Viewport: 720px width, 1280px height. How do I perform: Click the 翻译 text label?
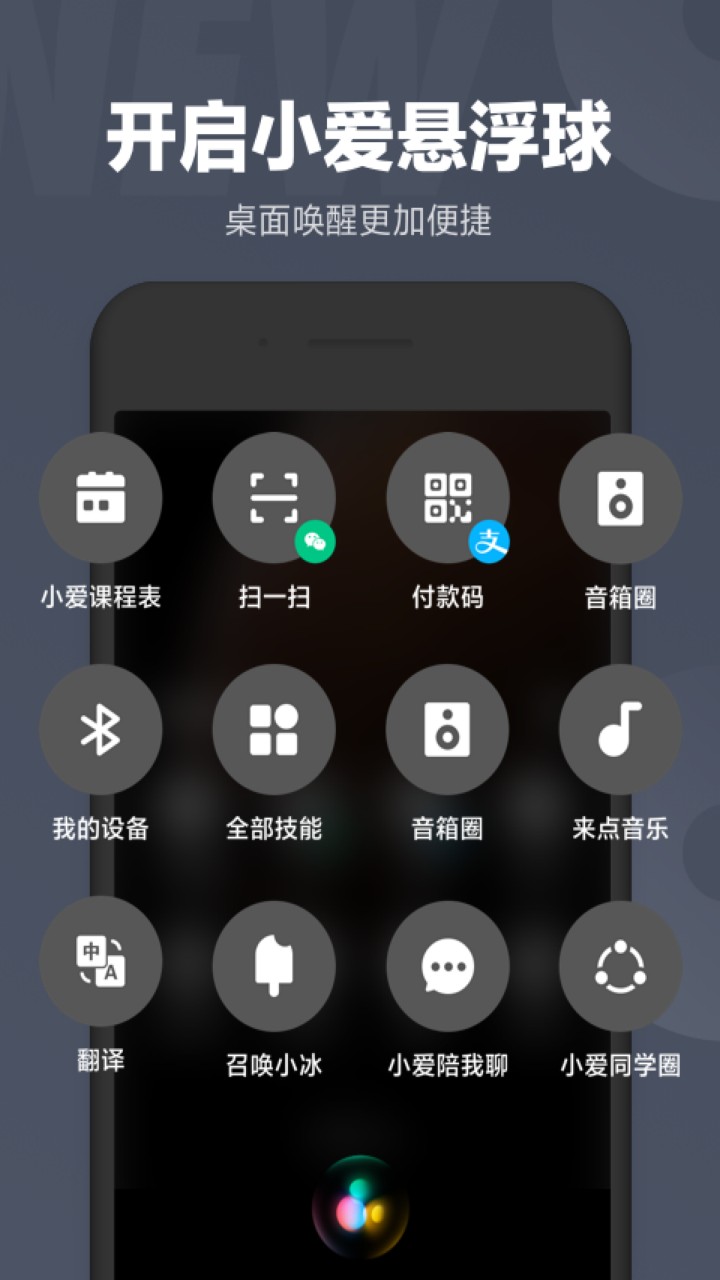pyautogui.click(x=100, y=1062)
